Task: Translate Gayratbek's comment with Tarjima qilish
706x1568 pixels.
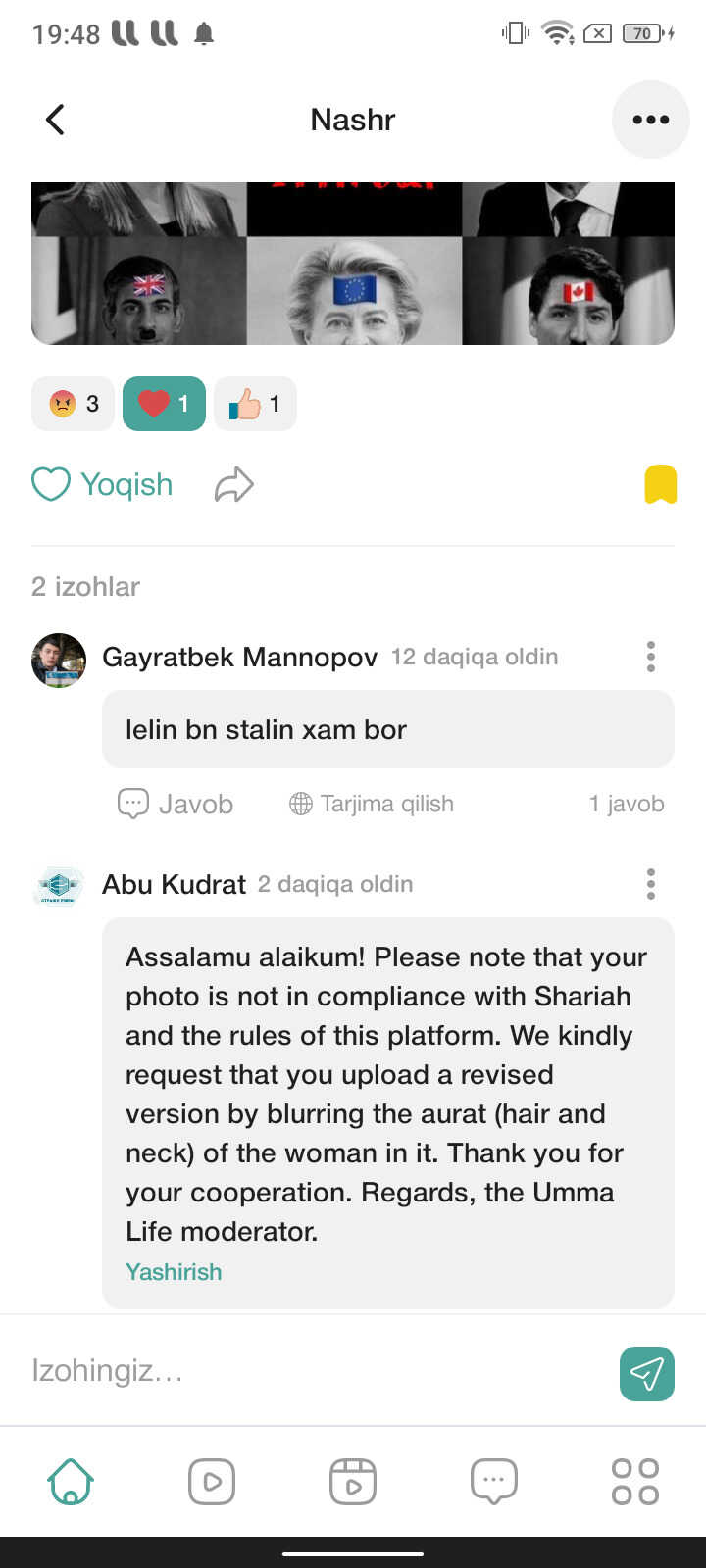Action: [x=372, y=804]
